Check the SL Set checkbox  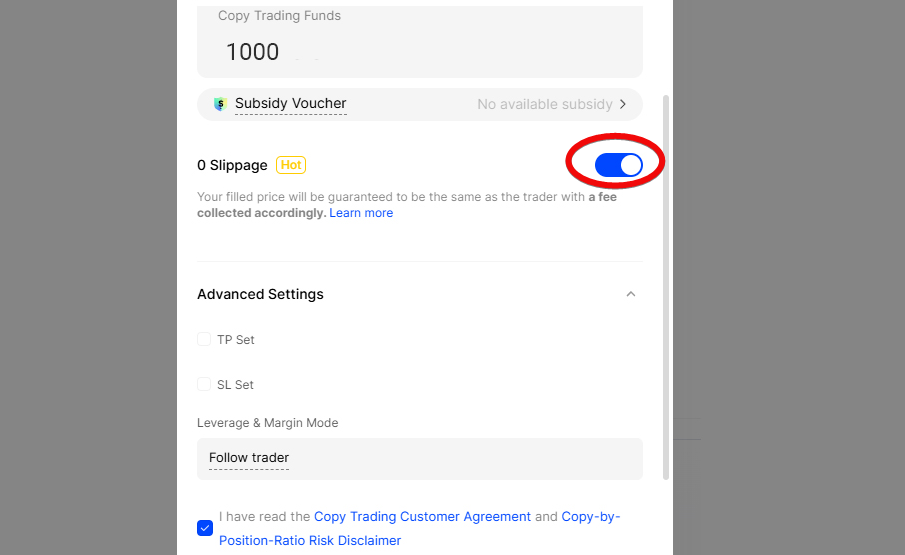[x=204, y=384]
